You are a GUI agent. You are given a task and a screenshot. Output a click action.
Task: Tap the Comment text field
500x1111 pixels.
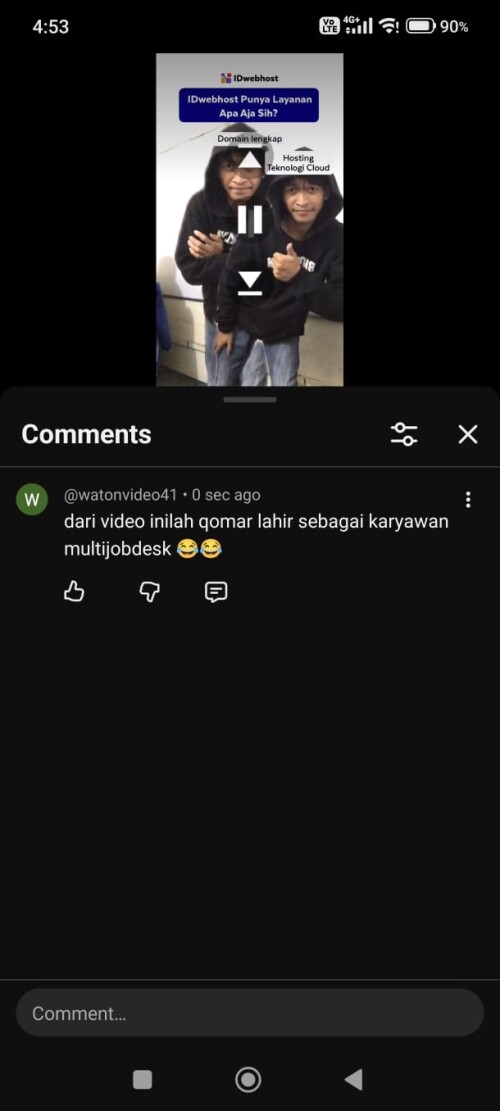pos(250,1013)
